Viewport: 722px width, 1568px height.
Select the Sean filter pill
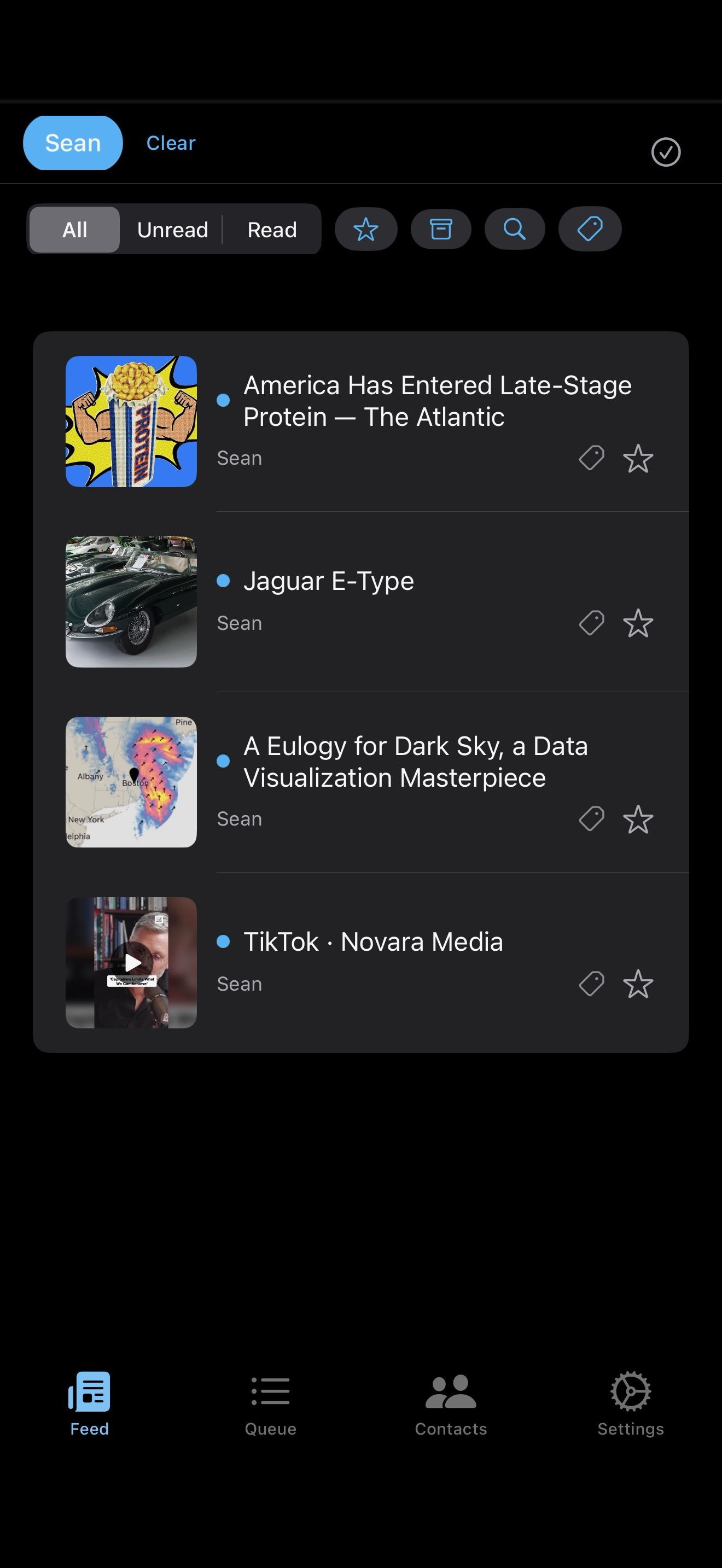tap(72, 143)
